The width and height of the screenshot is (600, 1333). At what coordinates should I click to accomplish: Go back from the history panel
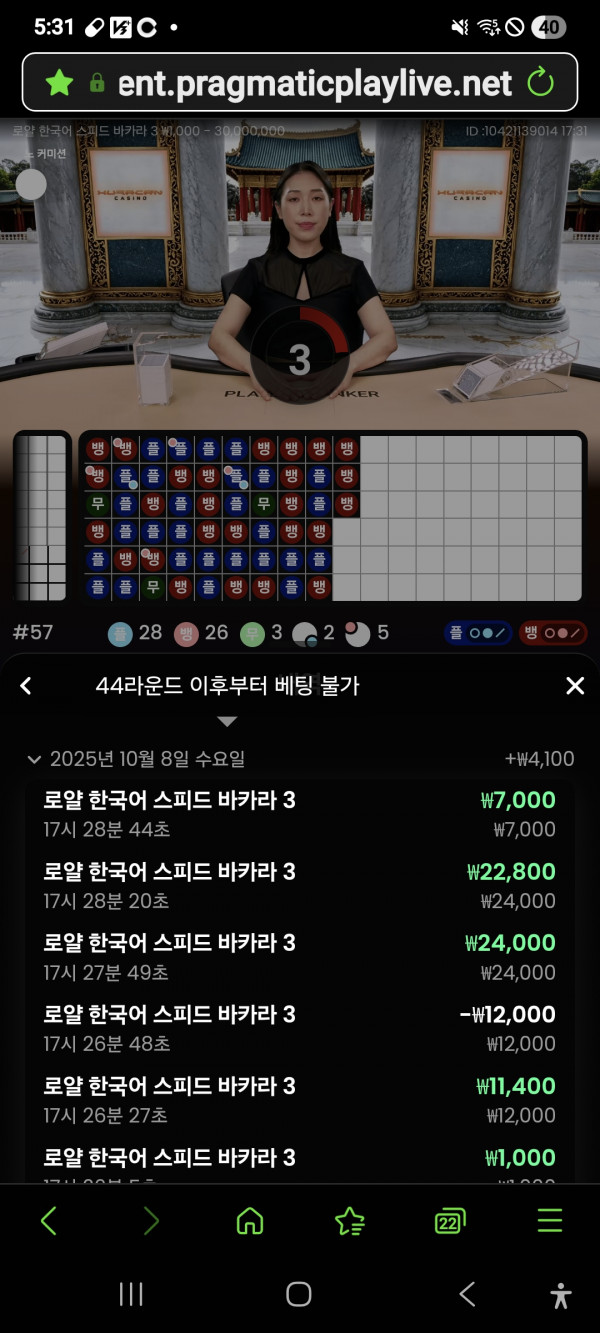pos(26,686)
